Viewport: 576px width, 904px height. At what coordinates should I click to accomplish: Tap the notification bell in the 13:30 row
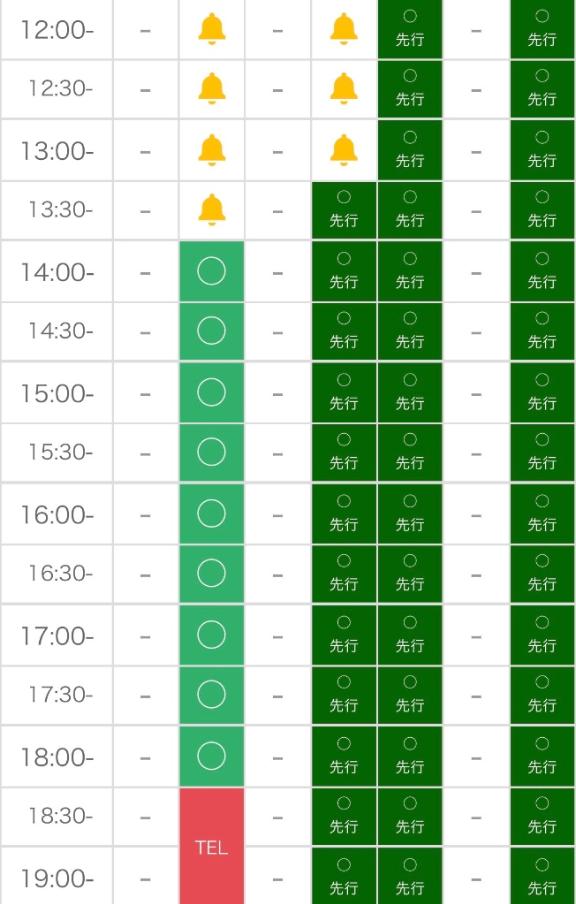(x=212, y=210)
